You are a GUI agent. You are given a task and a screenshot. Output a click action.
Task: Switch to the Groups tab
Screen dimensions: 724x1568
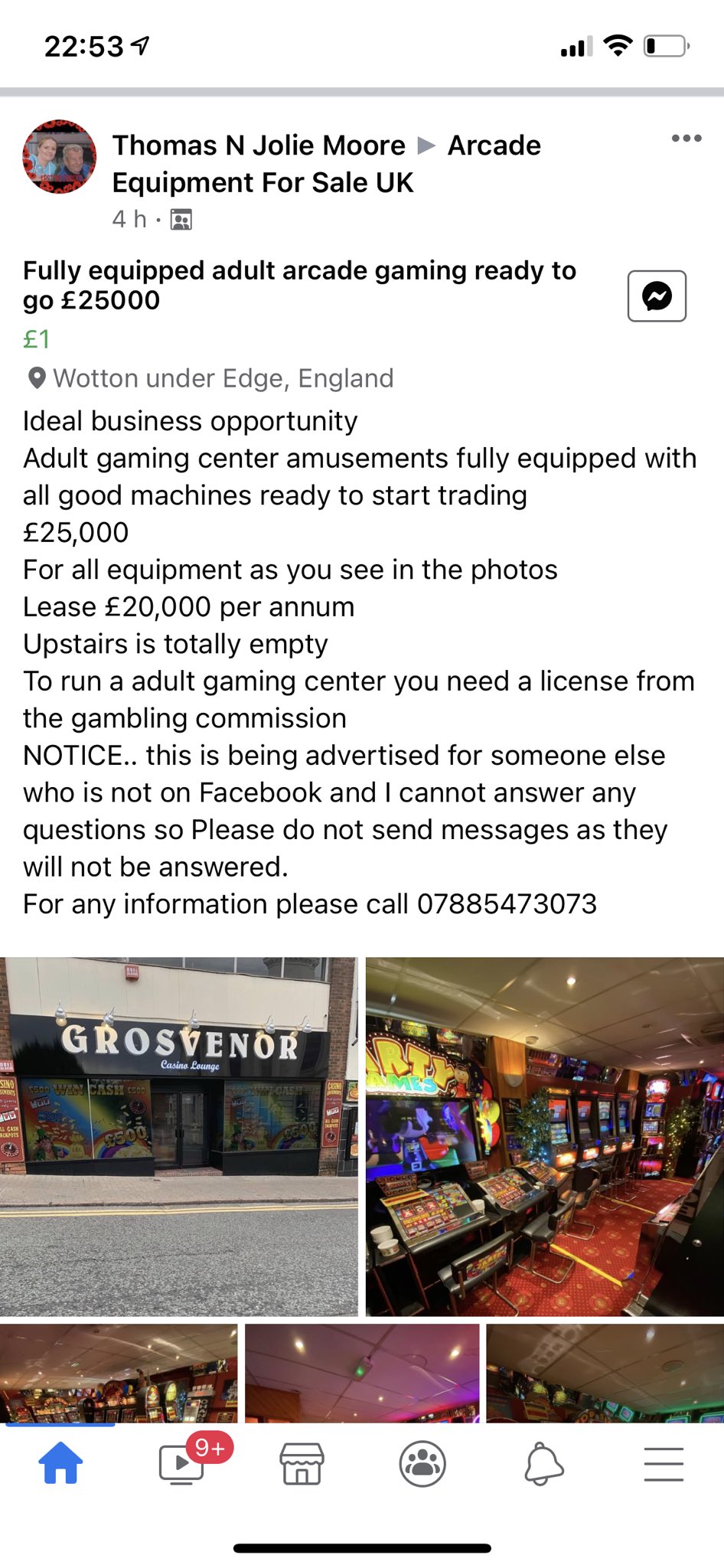(422, 1463)
